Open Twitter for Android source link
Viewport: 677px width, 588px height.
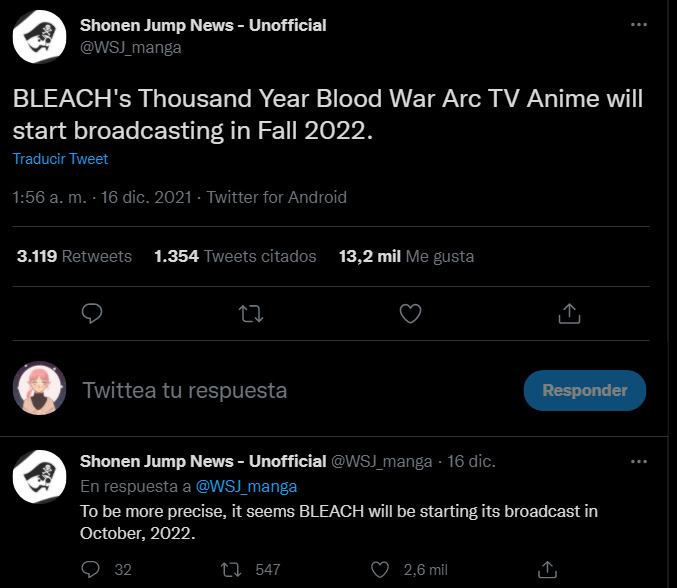pyautogui.click(x=276, y=197)
